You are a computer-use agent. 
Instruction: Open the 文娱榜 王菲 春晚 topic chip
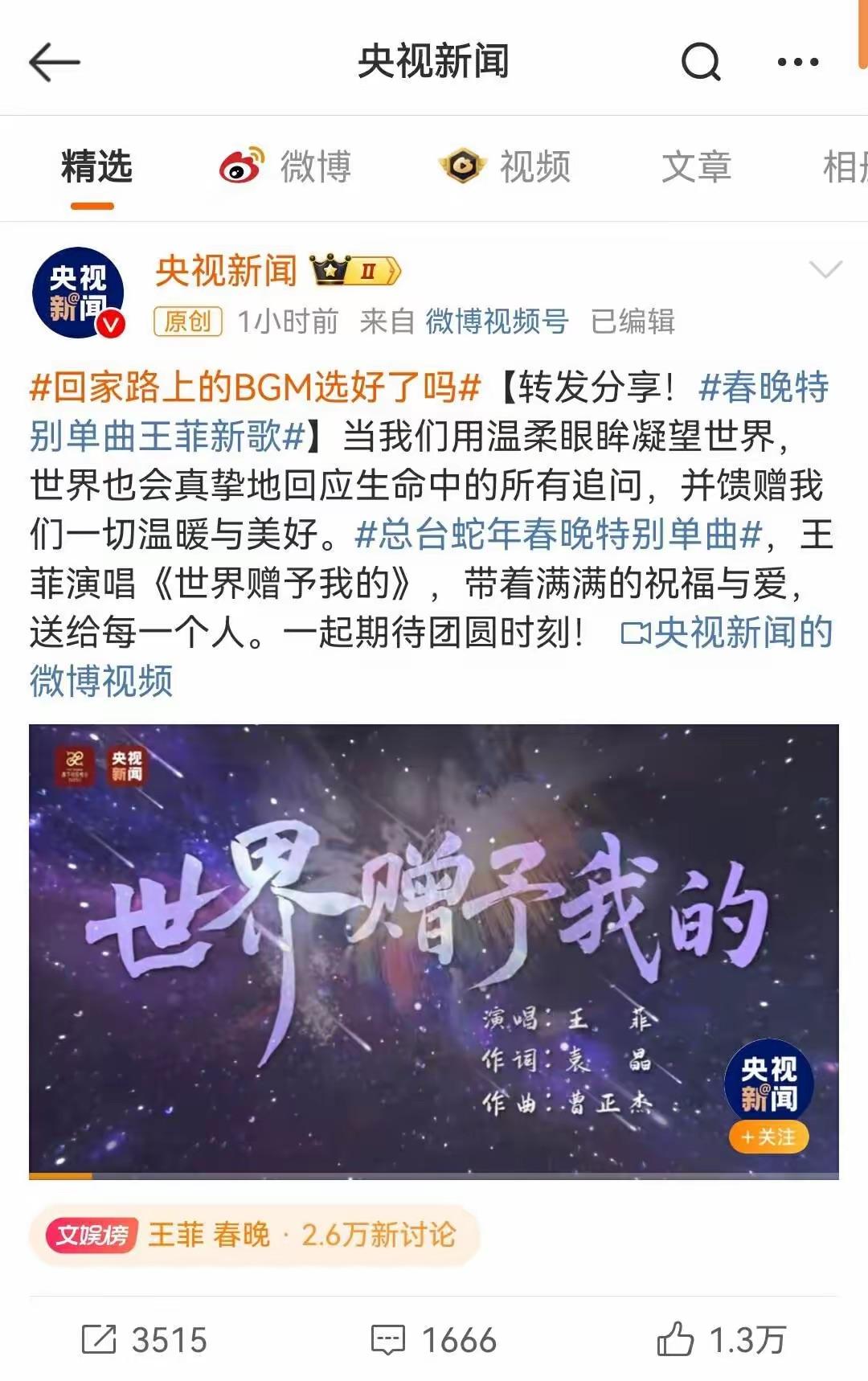pyautogui.click(x=255, y=1235)
